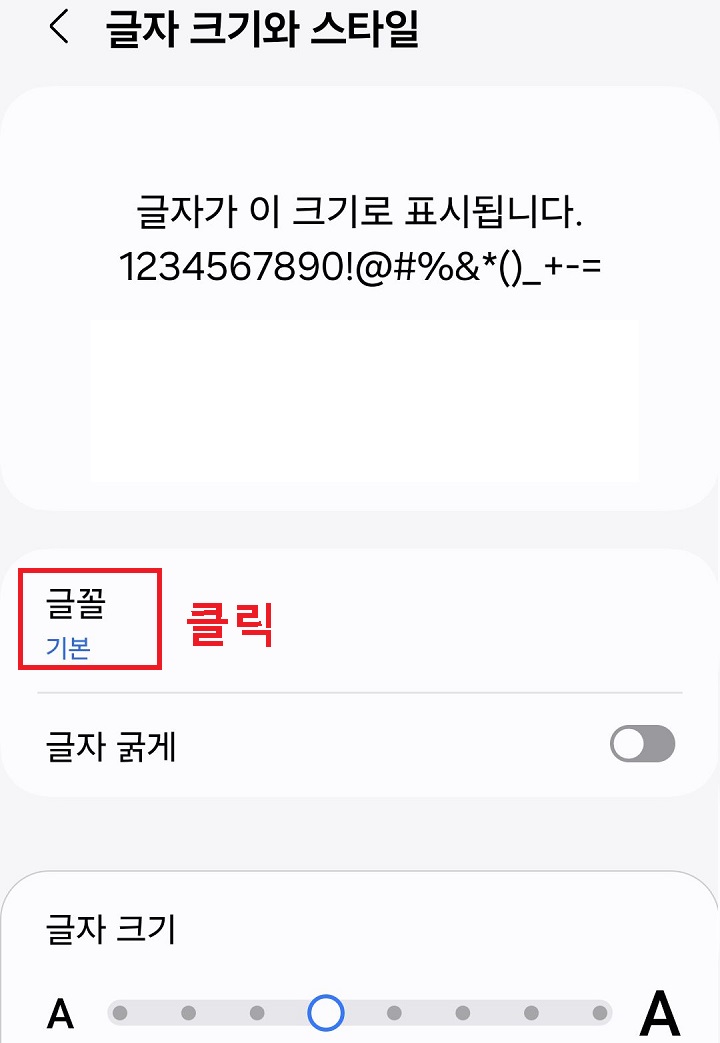720x1043 pixels.
Task: Enable the 글자 굵게 (bold text) toggle
Action: [x=645, y=742]
